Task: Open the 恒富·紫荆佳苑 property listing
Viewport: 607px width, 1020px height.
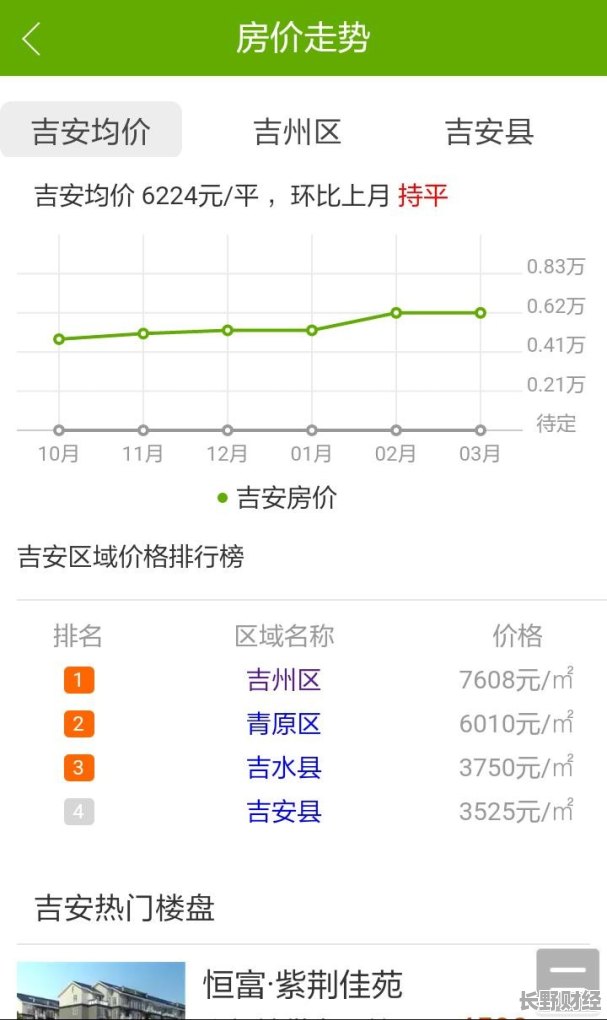Action: click(303, 986)
